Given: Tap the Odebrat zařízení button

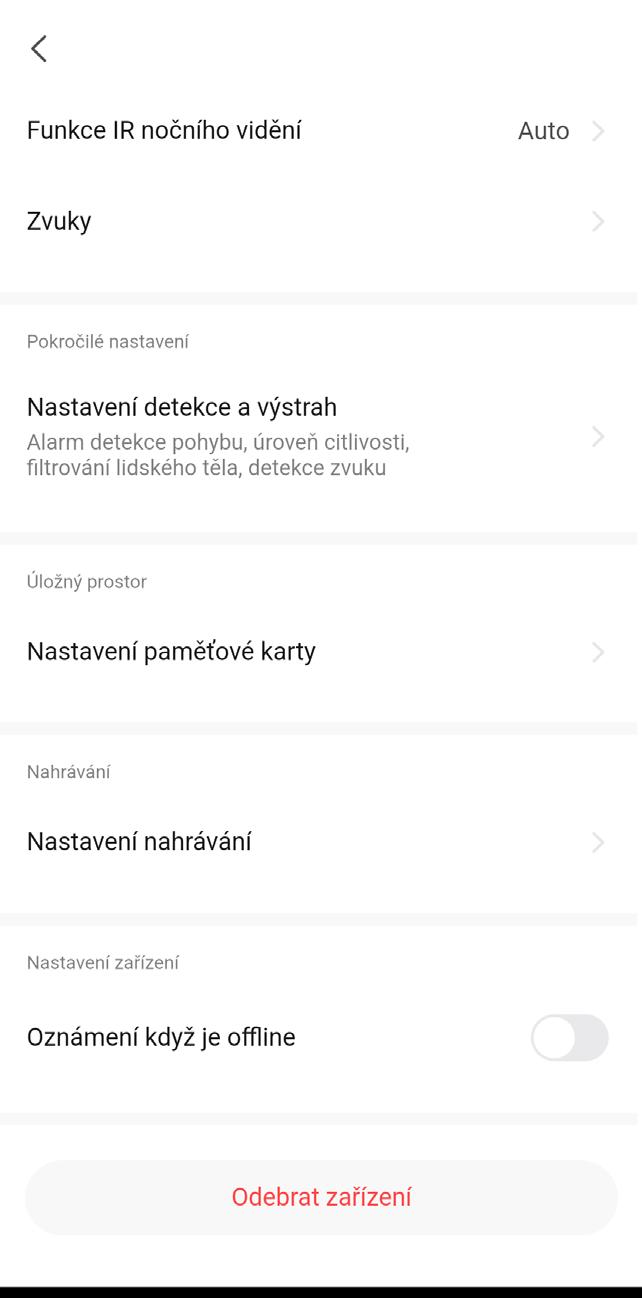Looking at the screenshot, I should coord(321,1197).
